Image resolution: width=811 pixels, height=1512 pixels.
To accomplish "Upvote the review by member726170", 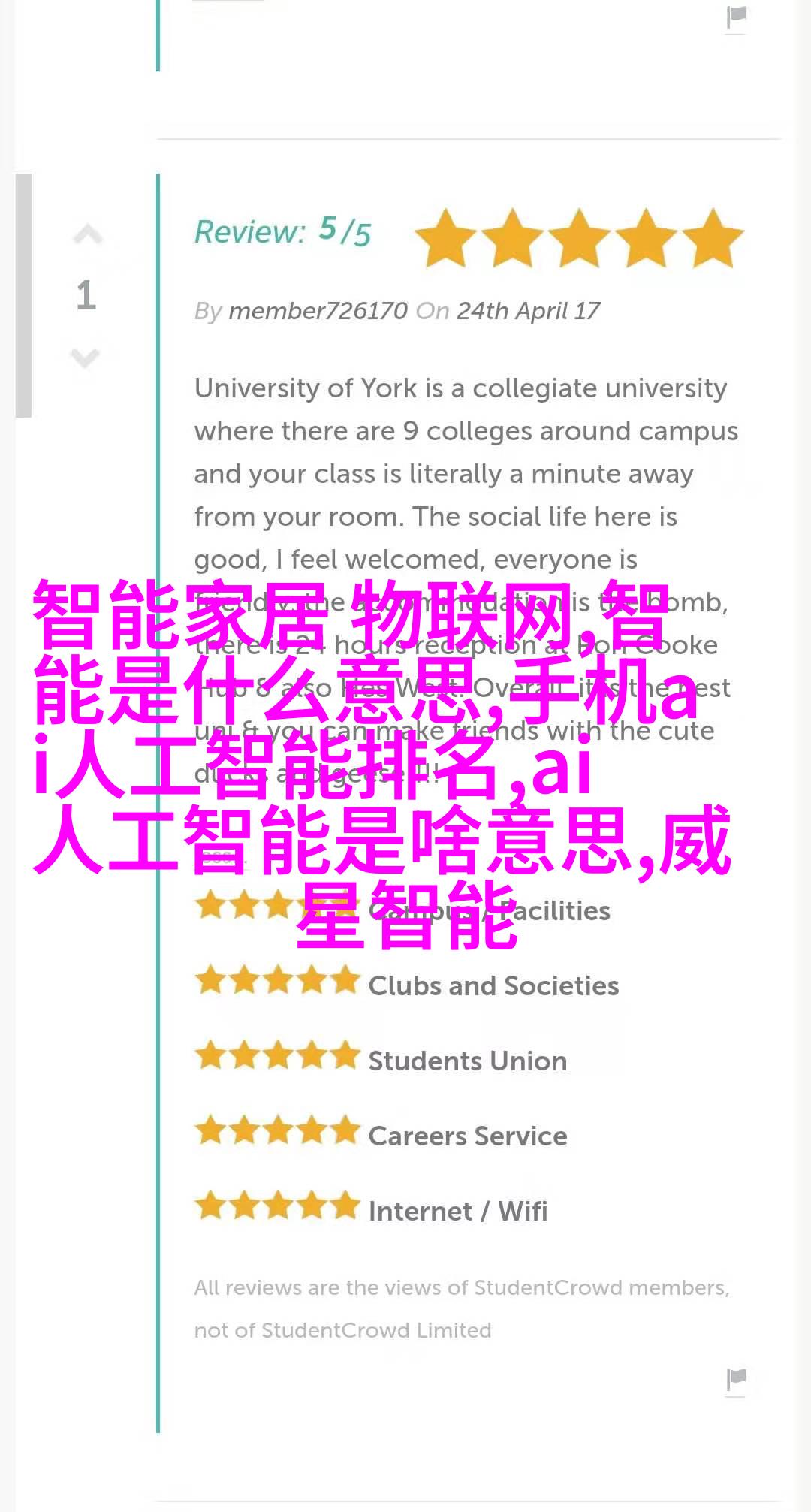I will 87,236.
